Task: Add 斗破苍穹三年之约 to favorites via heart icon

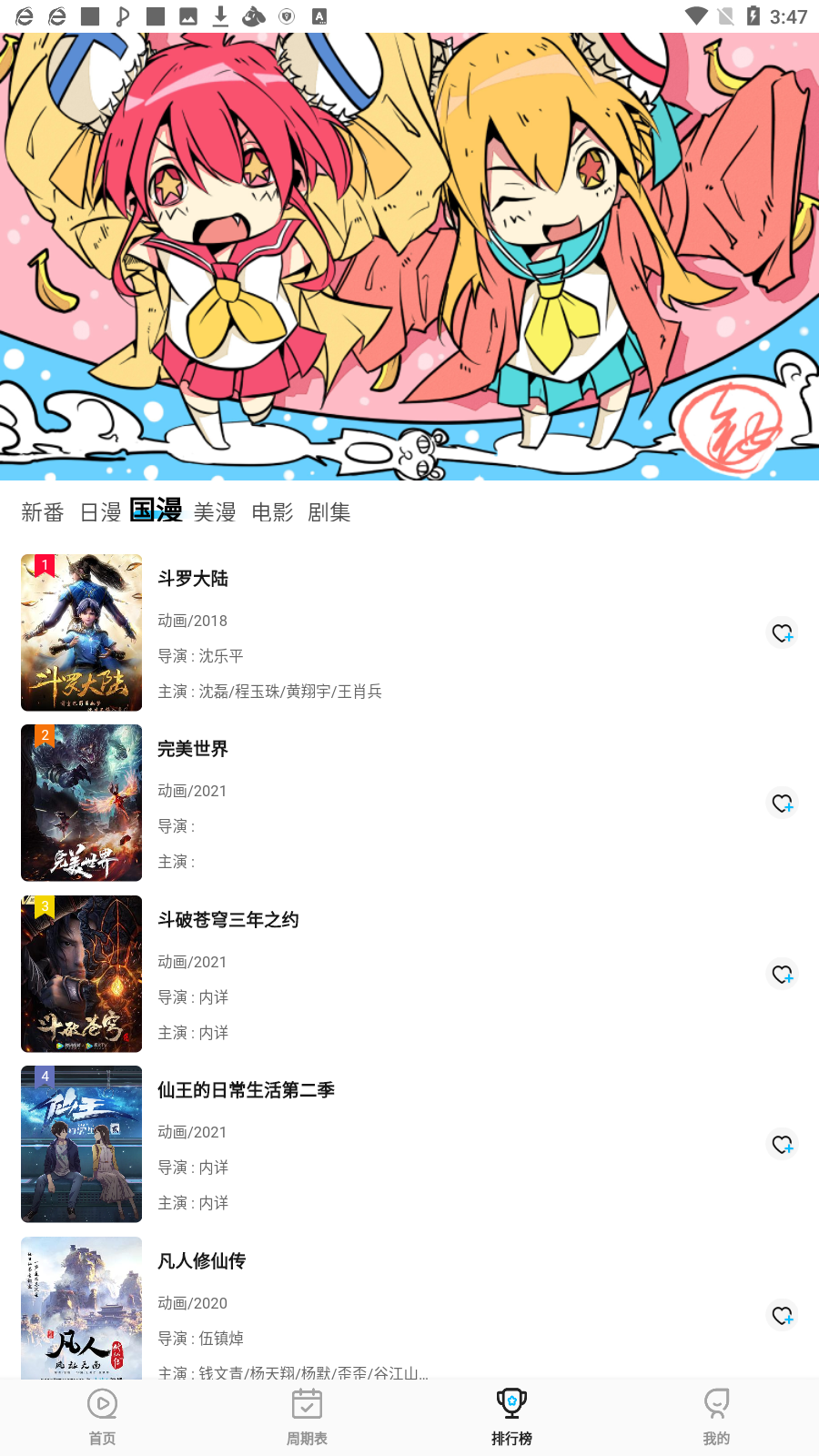Action: tap(783, 974)
